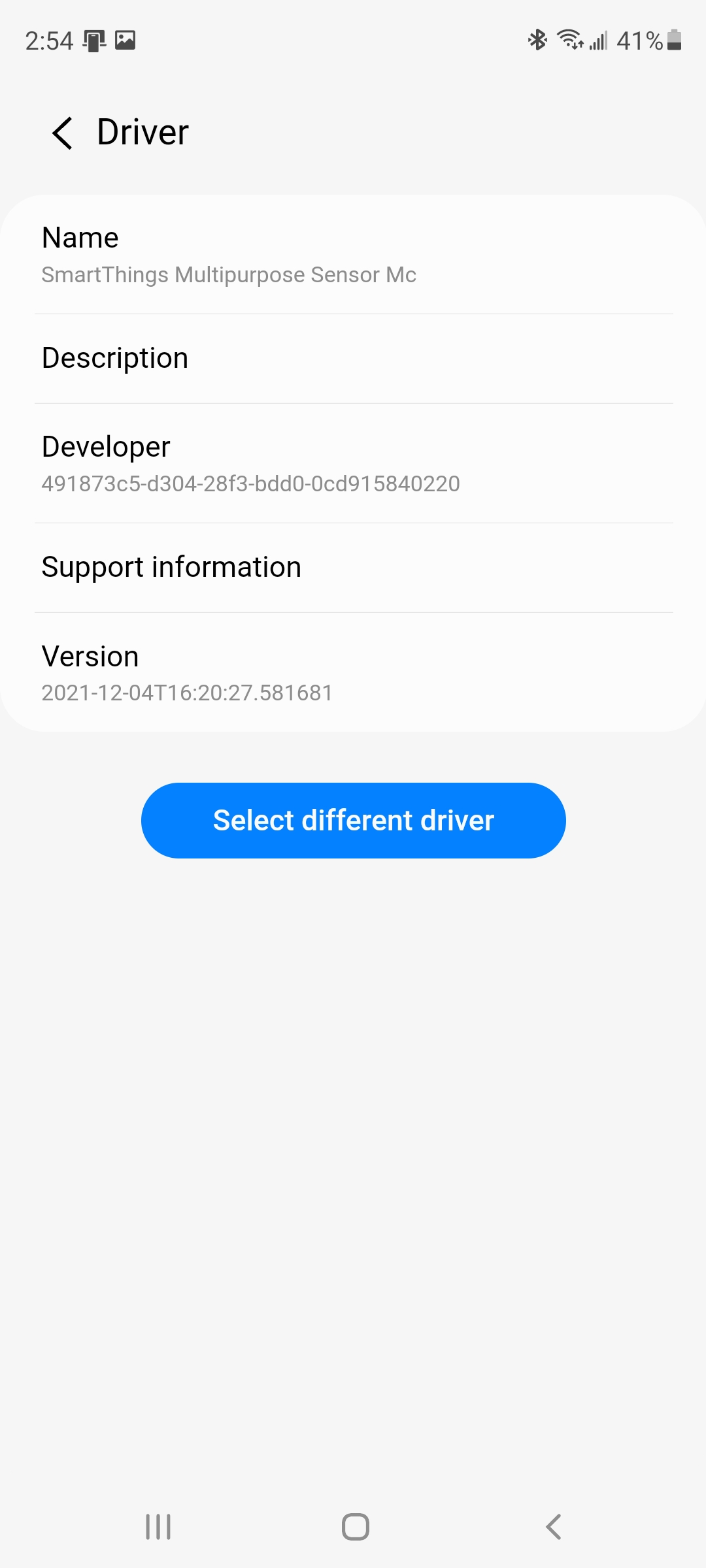Open the Version row showing 2021-12-04
Viewport: 706px width, 1568px height.
pos(353,673)
